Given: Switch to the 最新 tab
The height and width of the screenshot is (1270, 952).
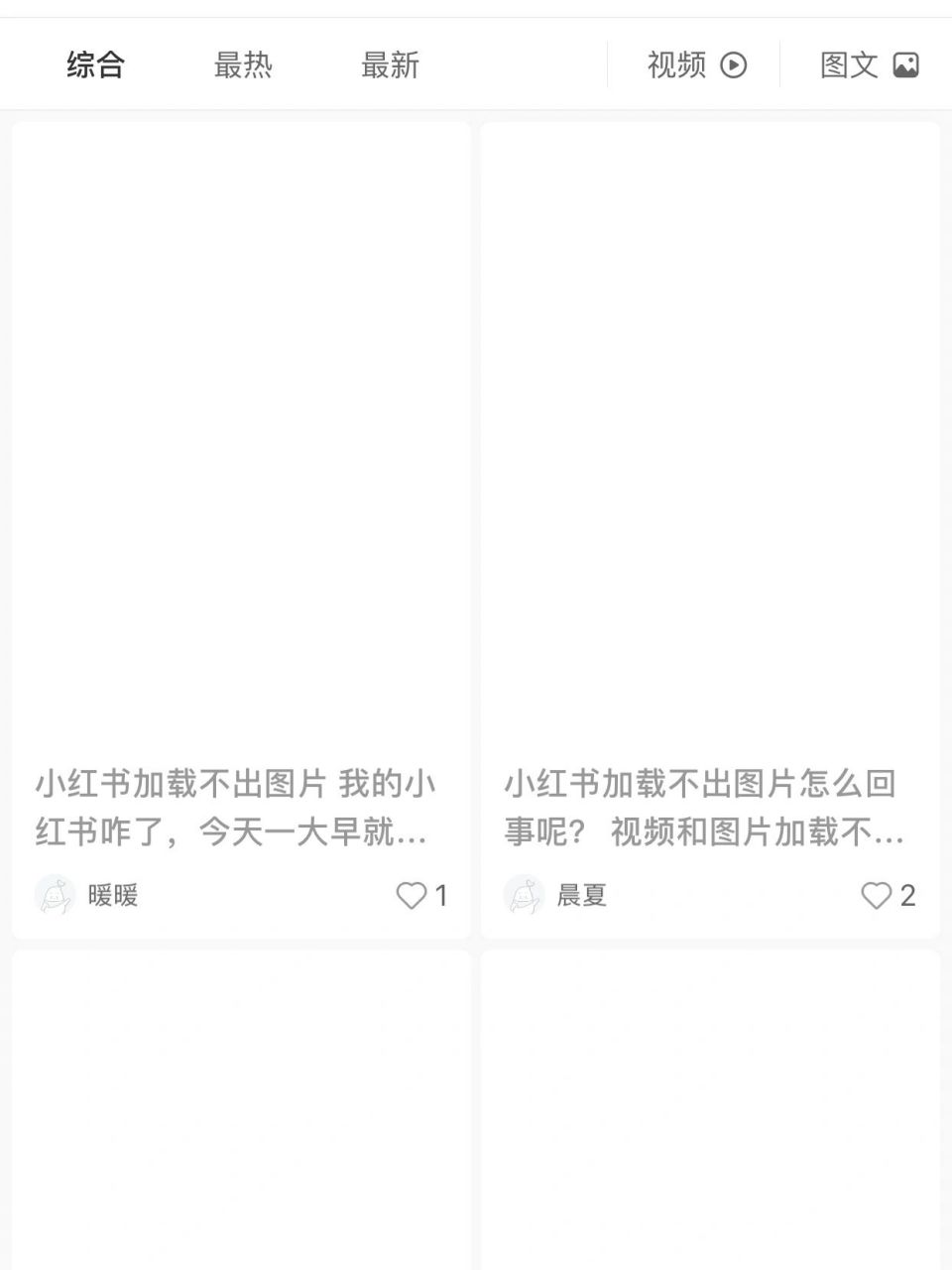Looking at the screenshot, I should (390, 64).
